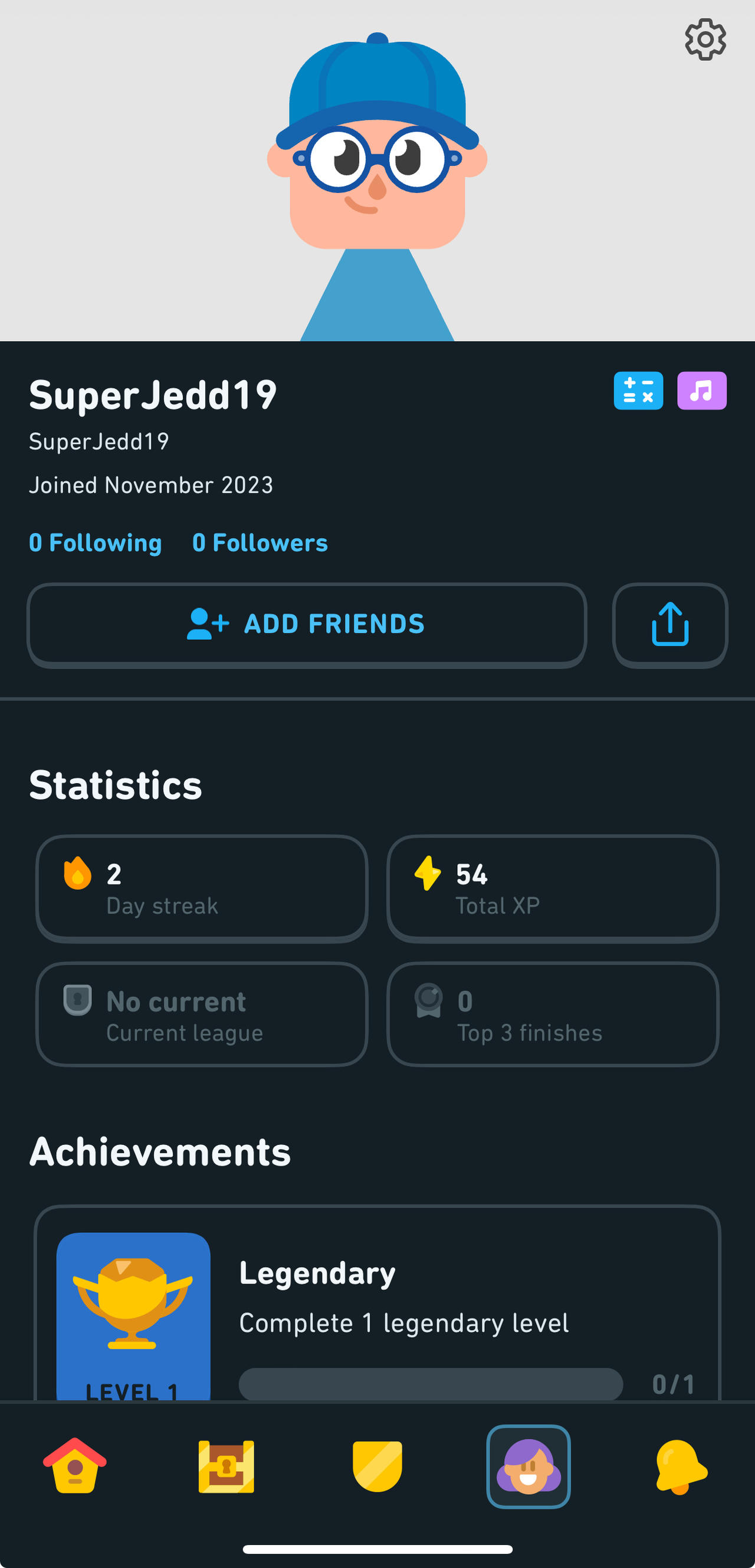755x1568 pixels.
Task: Open the Math course badge
Action: click(638, 391)
